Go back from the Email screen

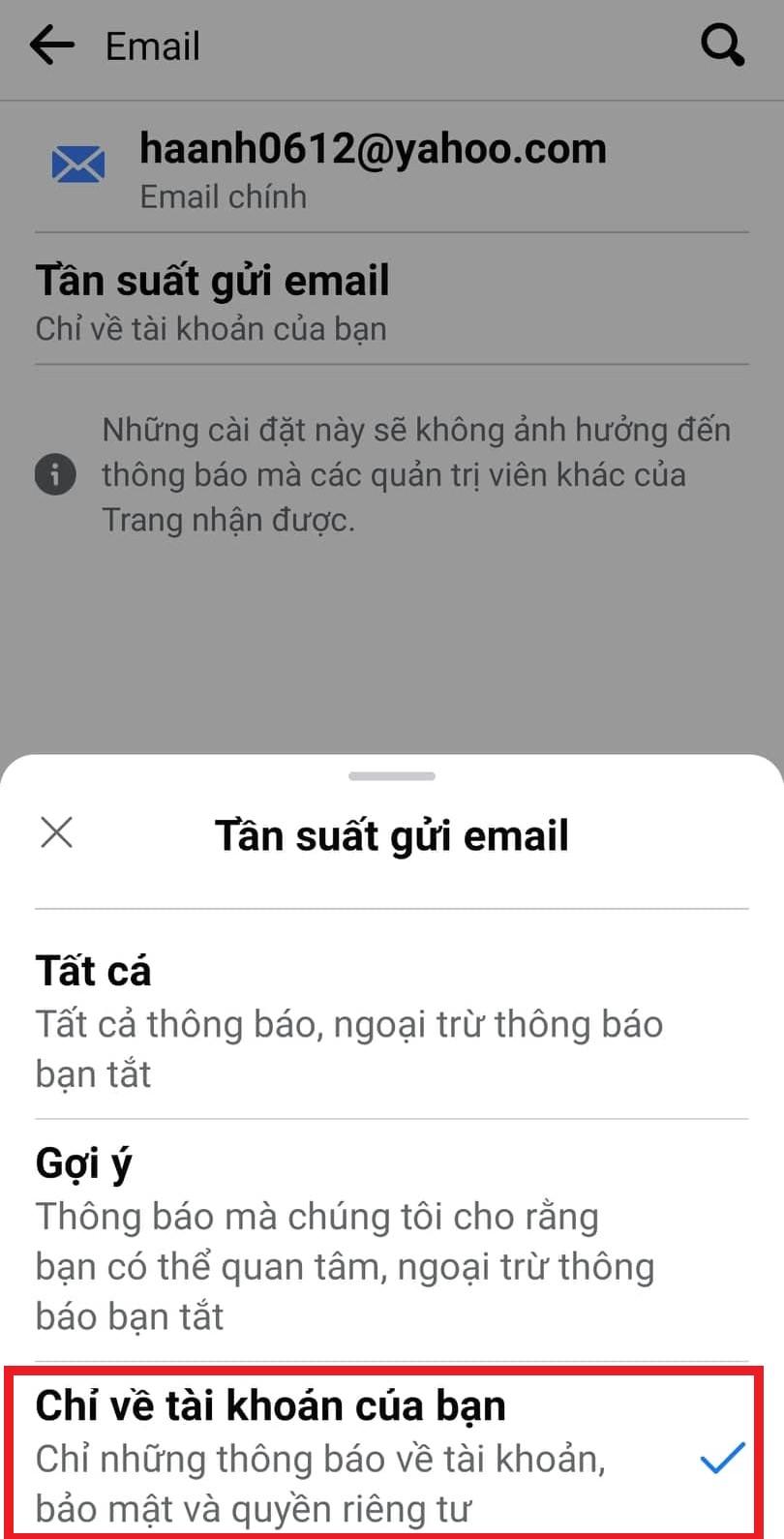(x=52, y=45)
